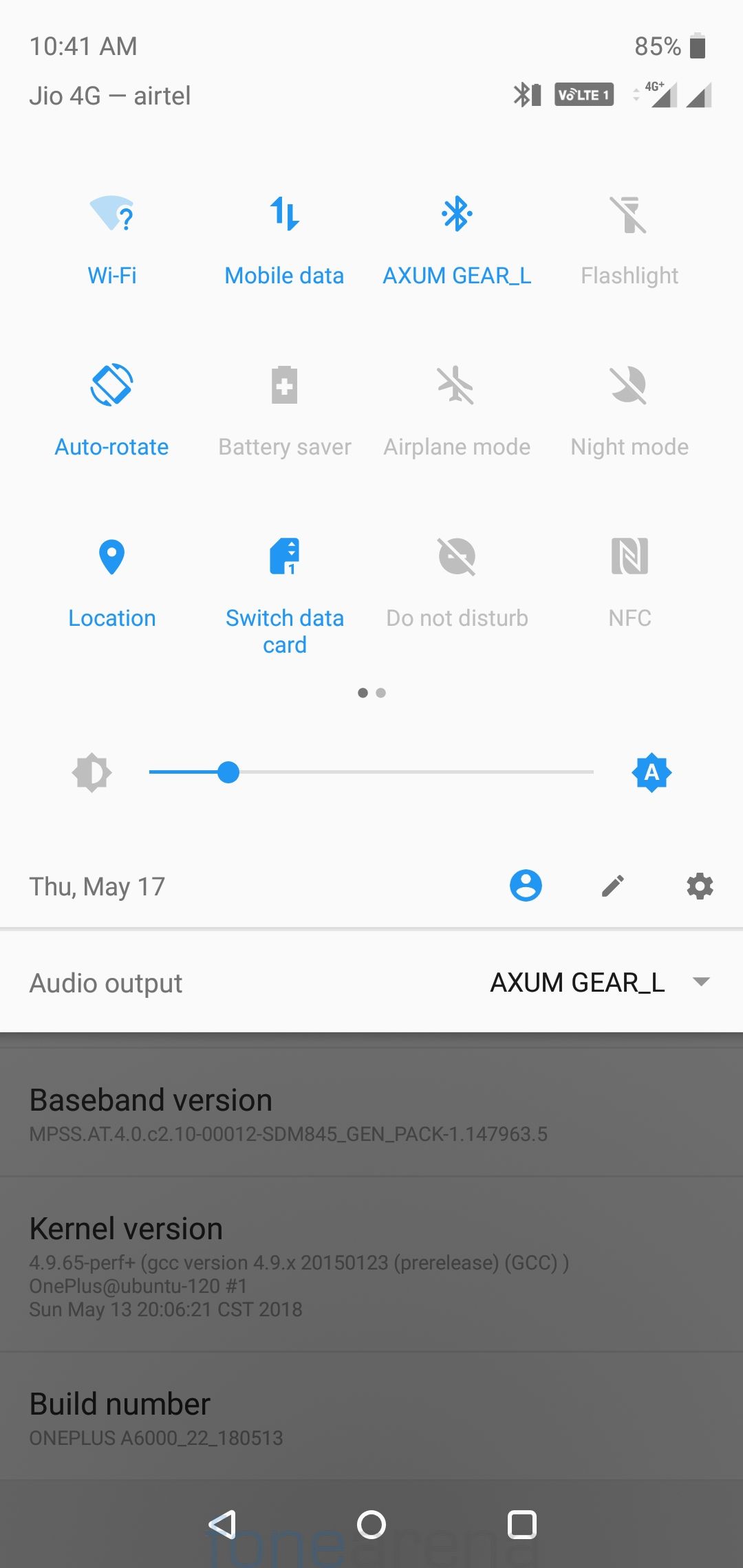
Task: Toggle the Location tile
Action: [x=111, y=556]
